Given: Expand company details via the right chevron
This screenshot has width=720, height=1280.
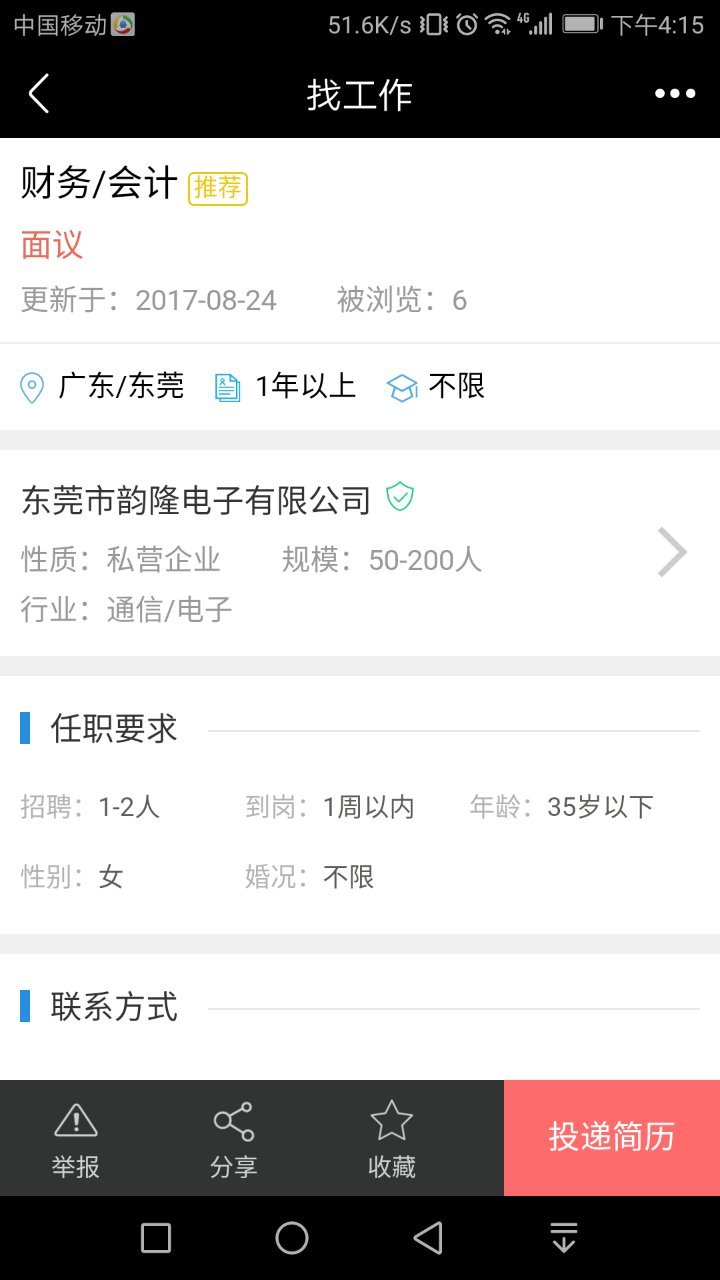Looking at the screenshot, I should (x=671, y=552).
